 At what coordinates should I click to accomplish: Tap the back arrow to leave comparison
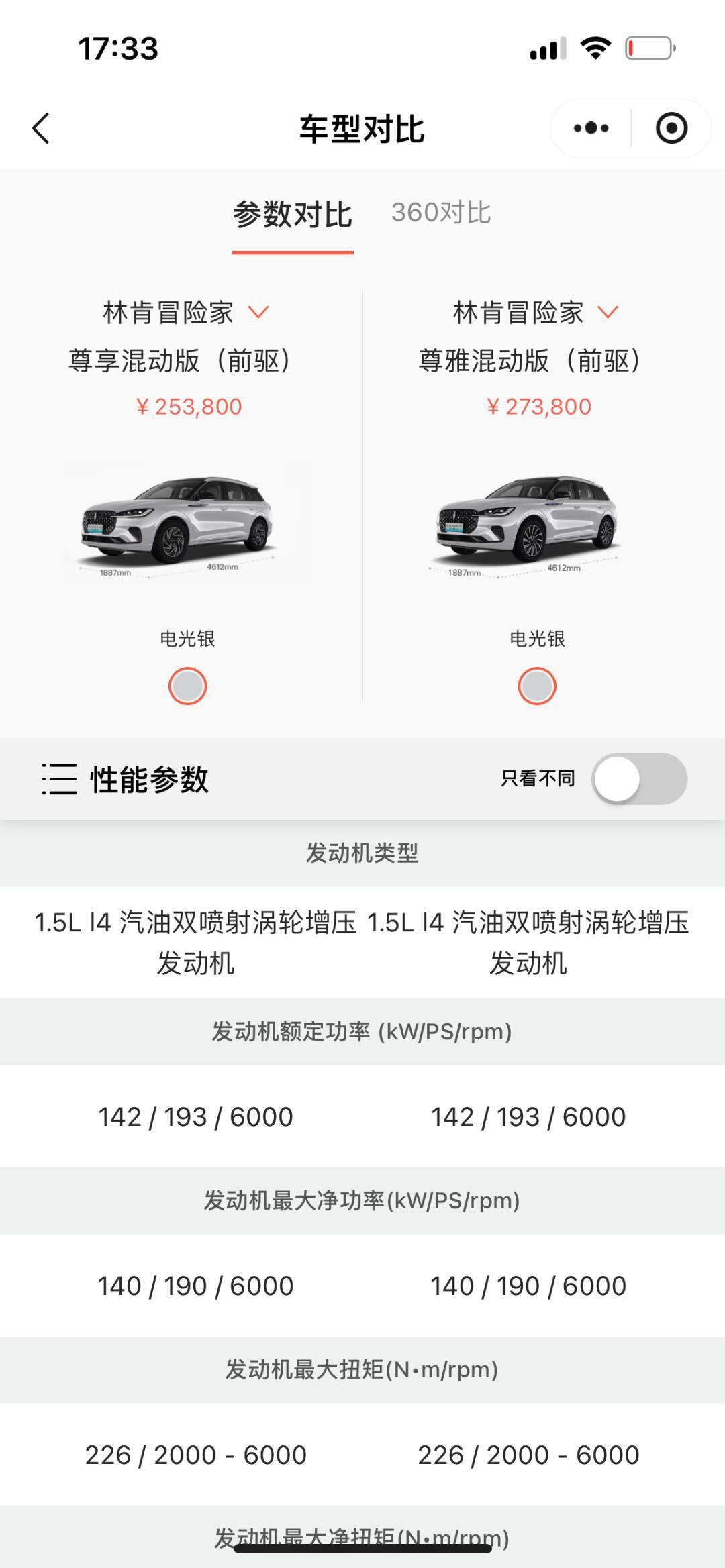(x=42, y=127)
